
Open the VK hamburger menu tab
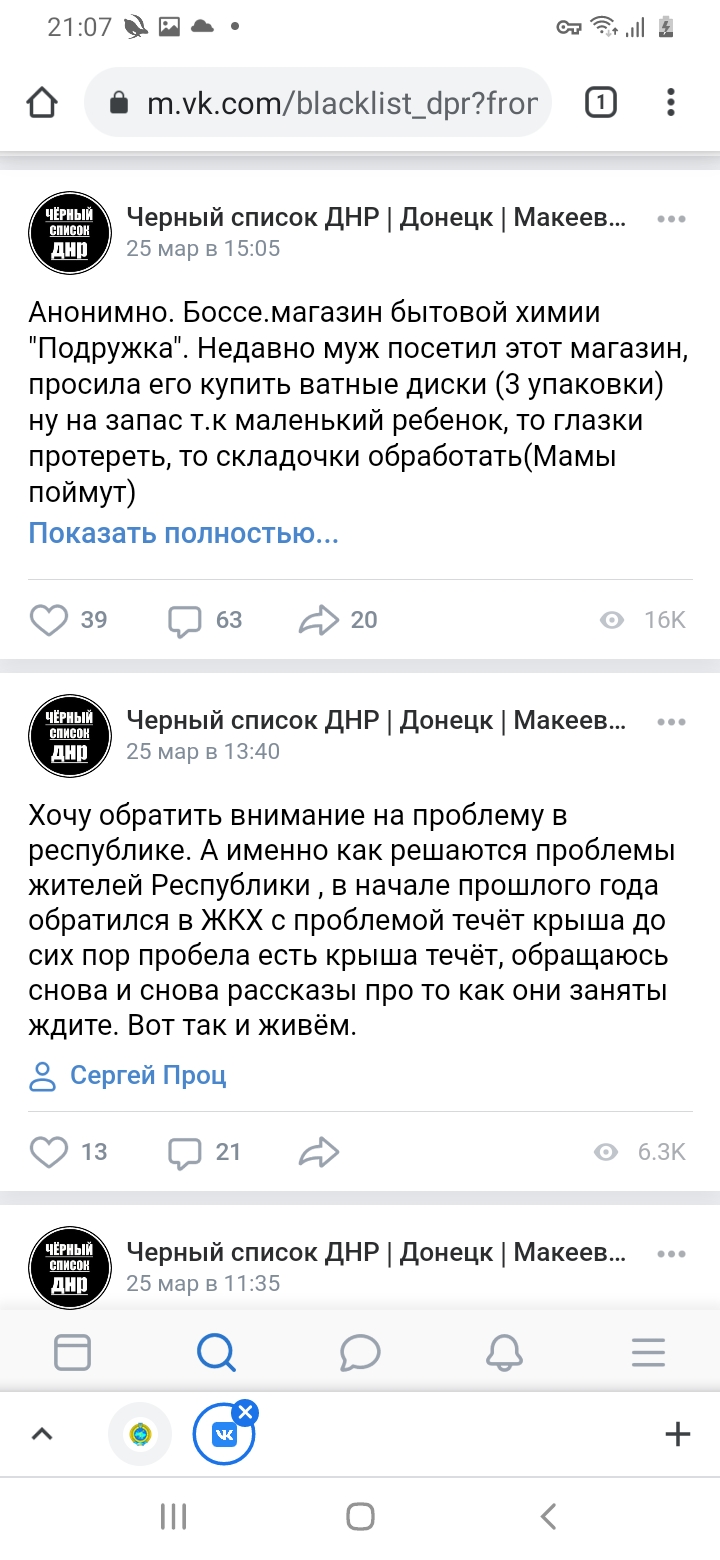pyautogui.click(x=648, y=1352)
